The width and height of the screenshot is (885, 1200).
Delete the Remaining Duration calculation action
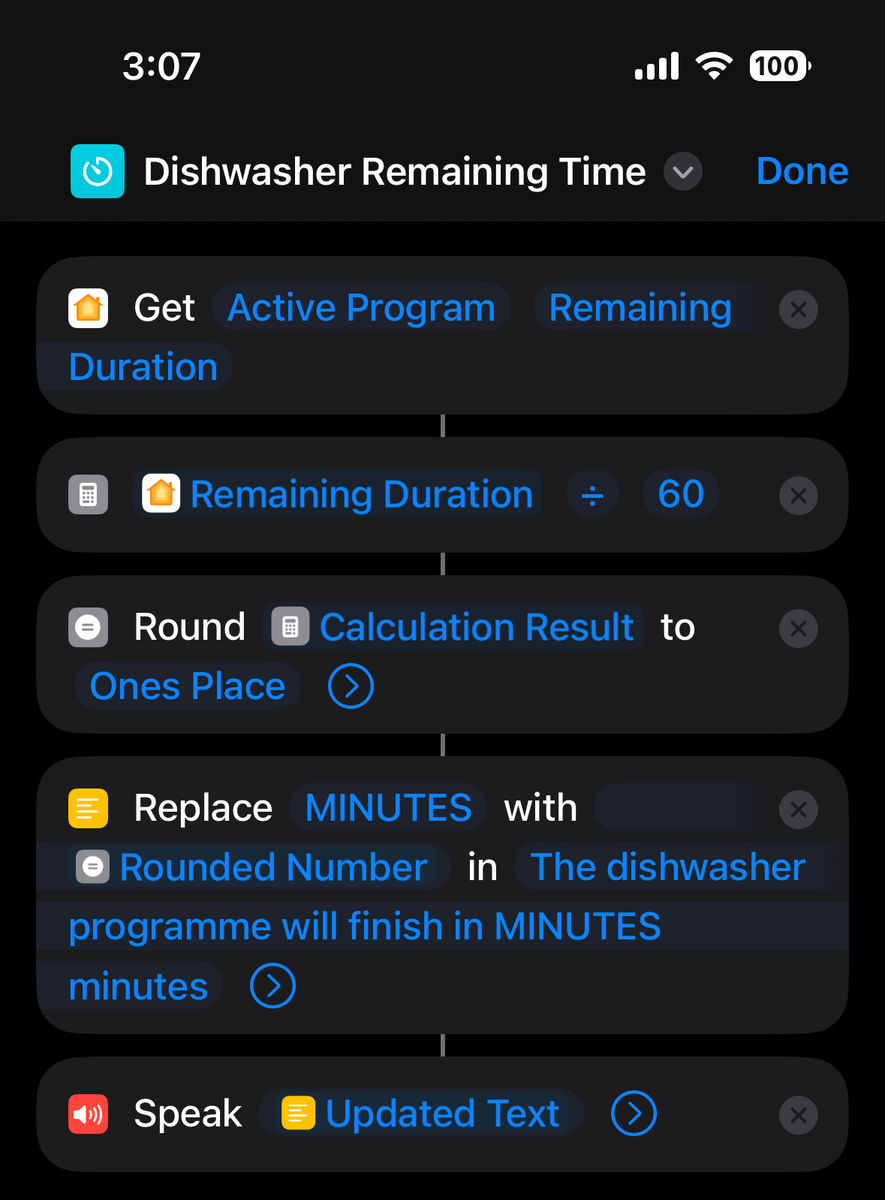(798, 496)
